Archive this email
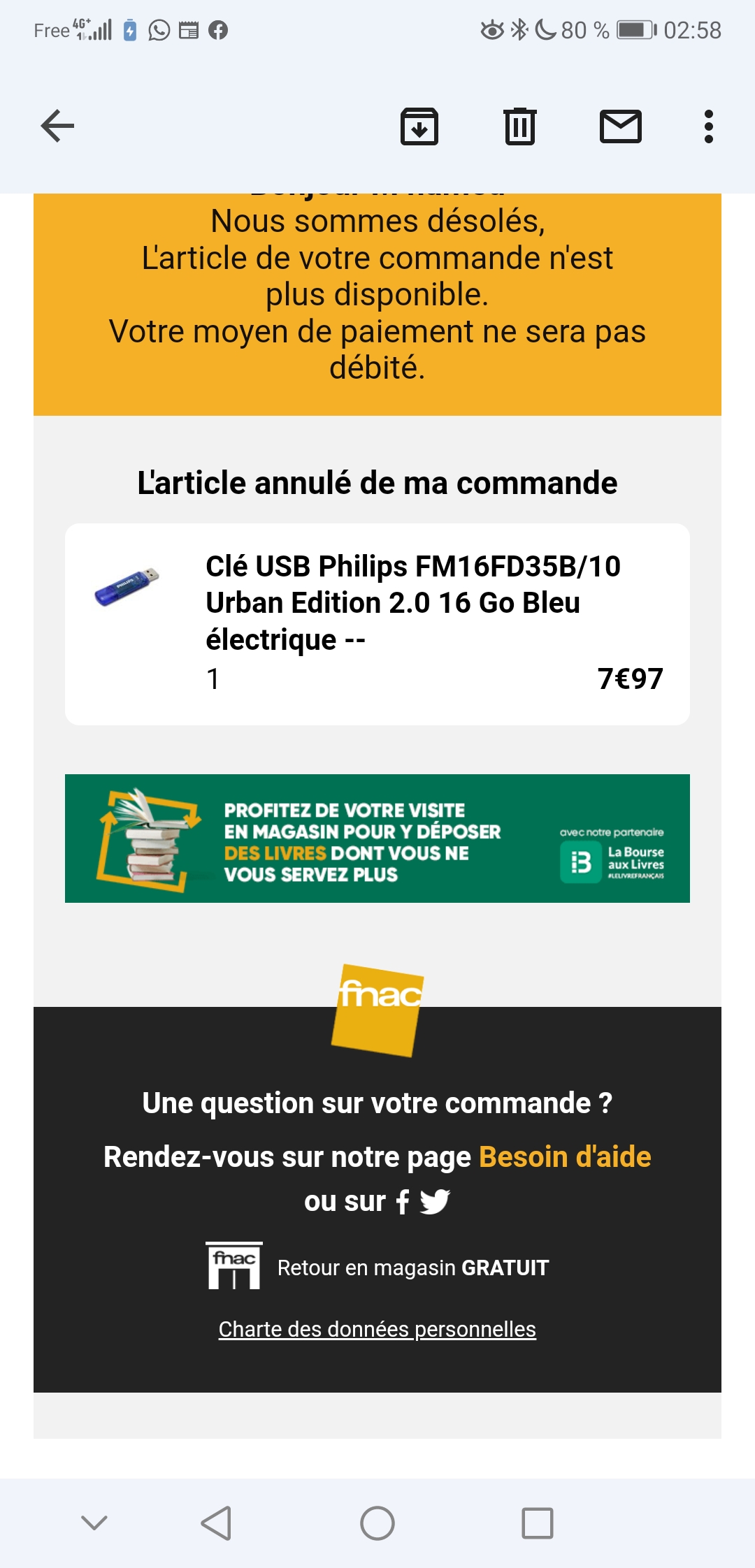 coord(419,126)
